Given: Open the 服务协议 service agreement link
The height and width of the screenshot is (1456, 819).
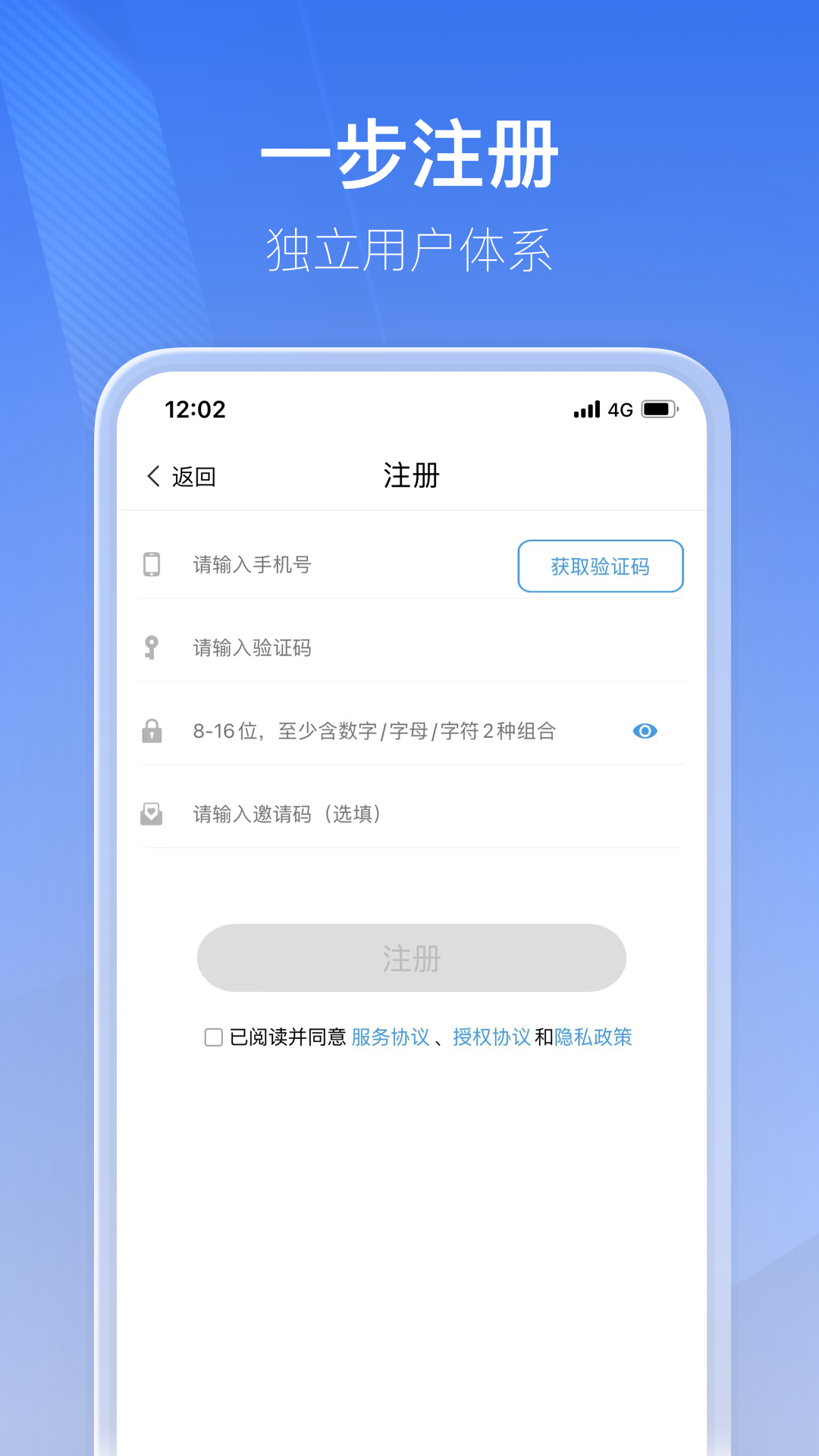Looking at the screenshot, I should click(x=388, y=1037).
